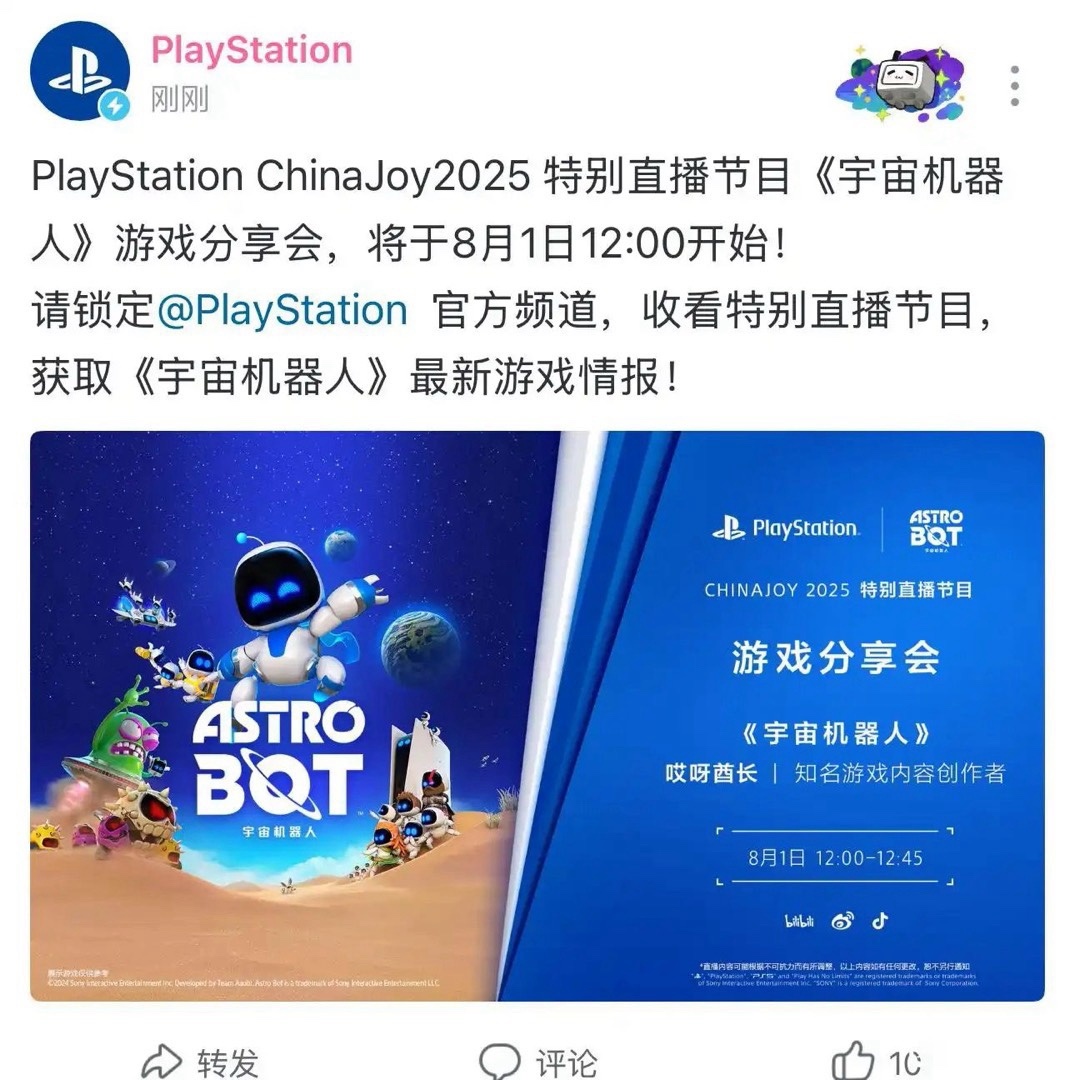The height and width of the screenshot is (1080, 1075).
Task: Open the @PlayStation mention link
Action: coord(283,311)
